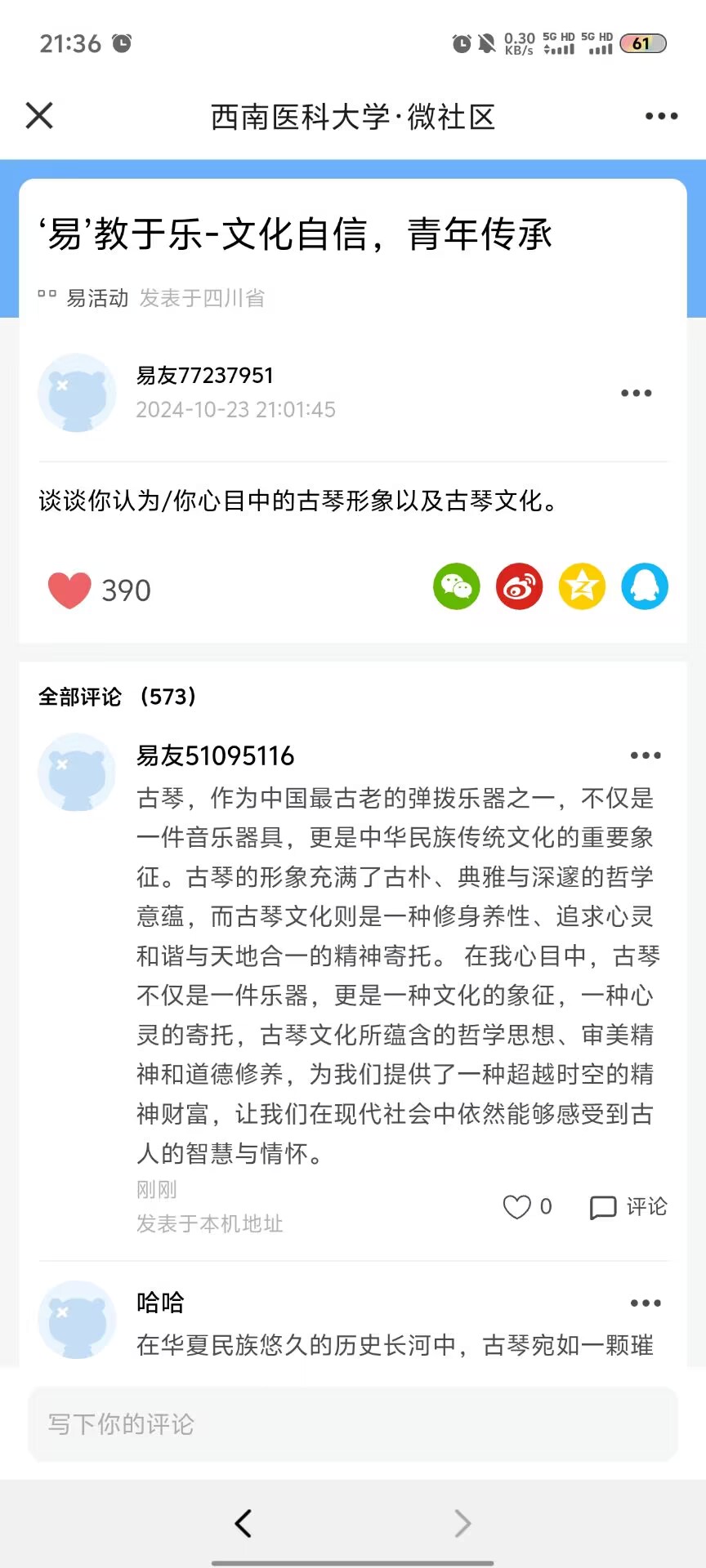The height and width of the screenshot is (1568, 706).
Task: Share the post to WeChat
Action: 456,586
